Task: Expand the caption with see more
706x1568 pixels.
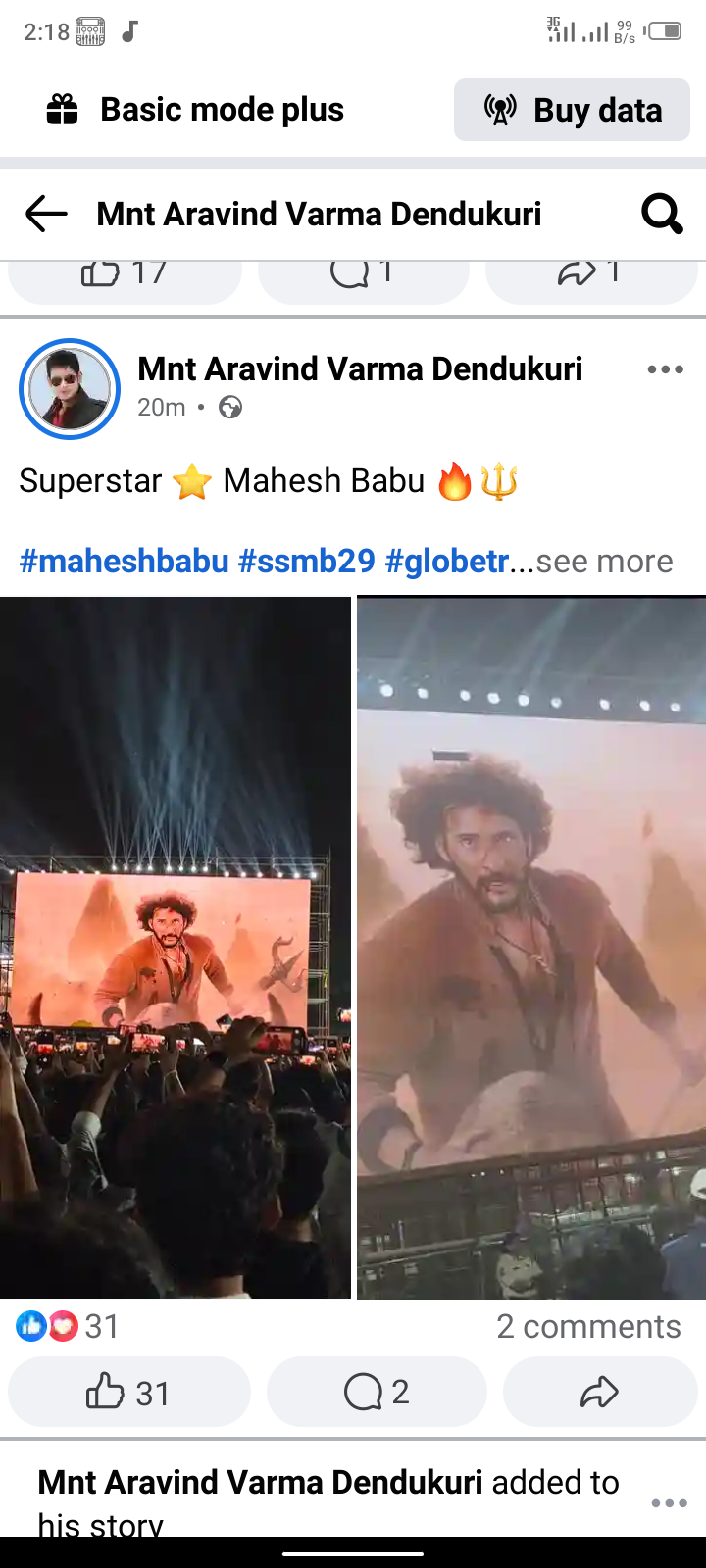Action: click(x=605, y=562)
